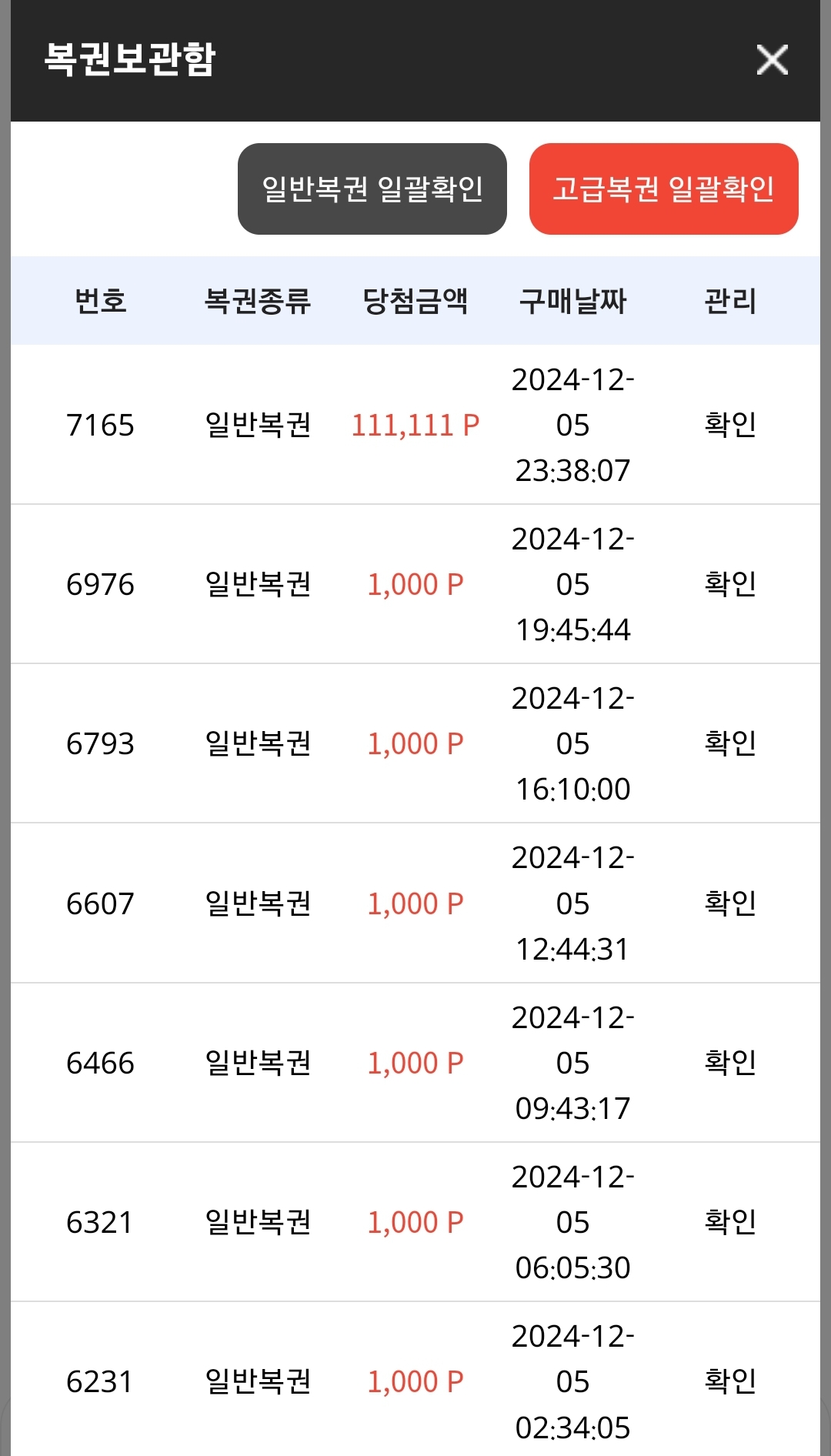831x1456 pixels.
Task: Tap 확인 for ticket 6231
Action: [730, 1381]
